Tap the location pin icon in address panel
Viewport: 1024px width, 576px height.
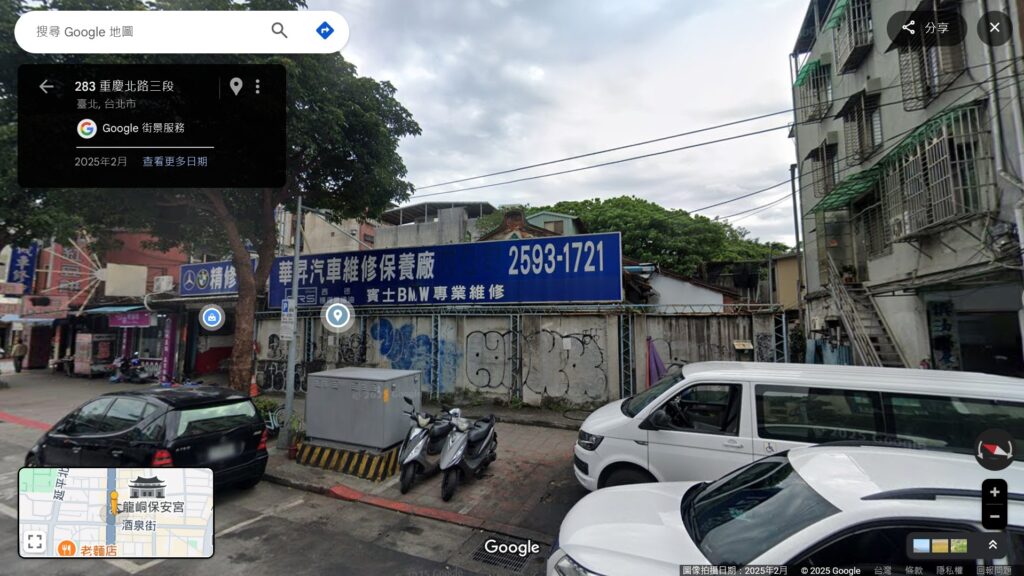(236, 86)
